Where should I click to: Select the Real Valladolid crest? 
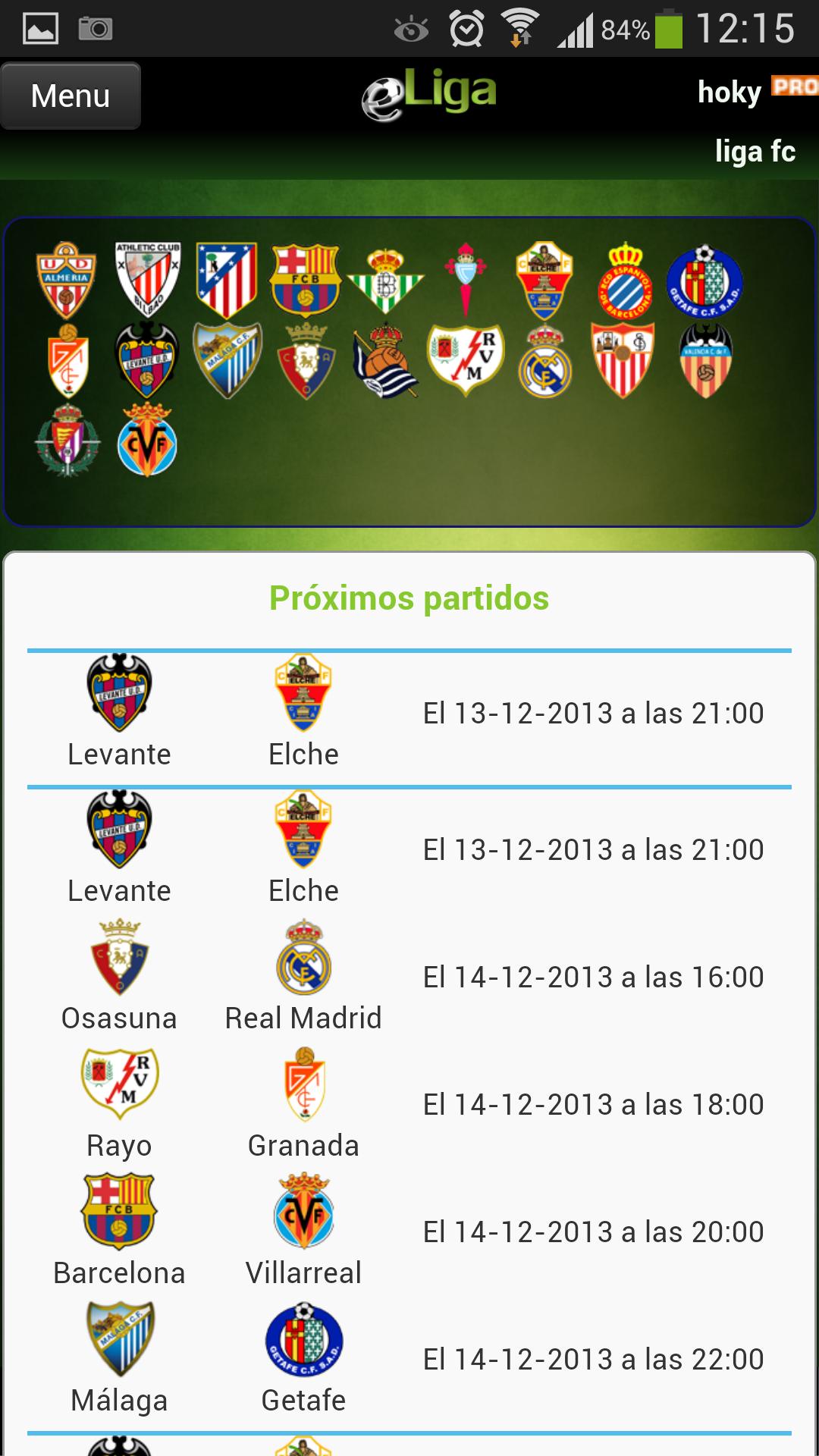(x=67, y=440)
